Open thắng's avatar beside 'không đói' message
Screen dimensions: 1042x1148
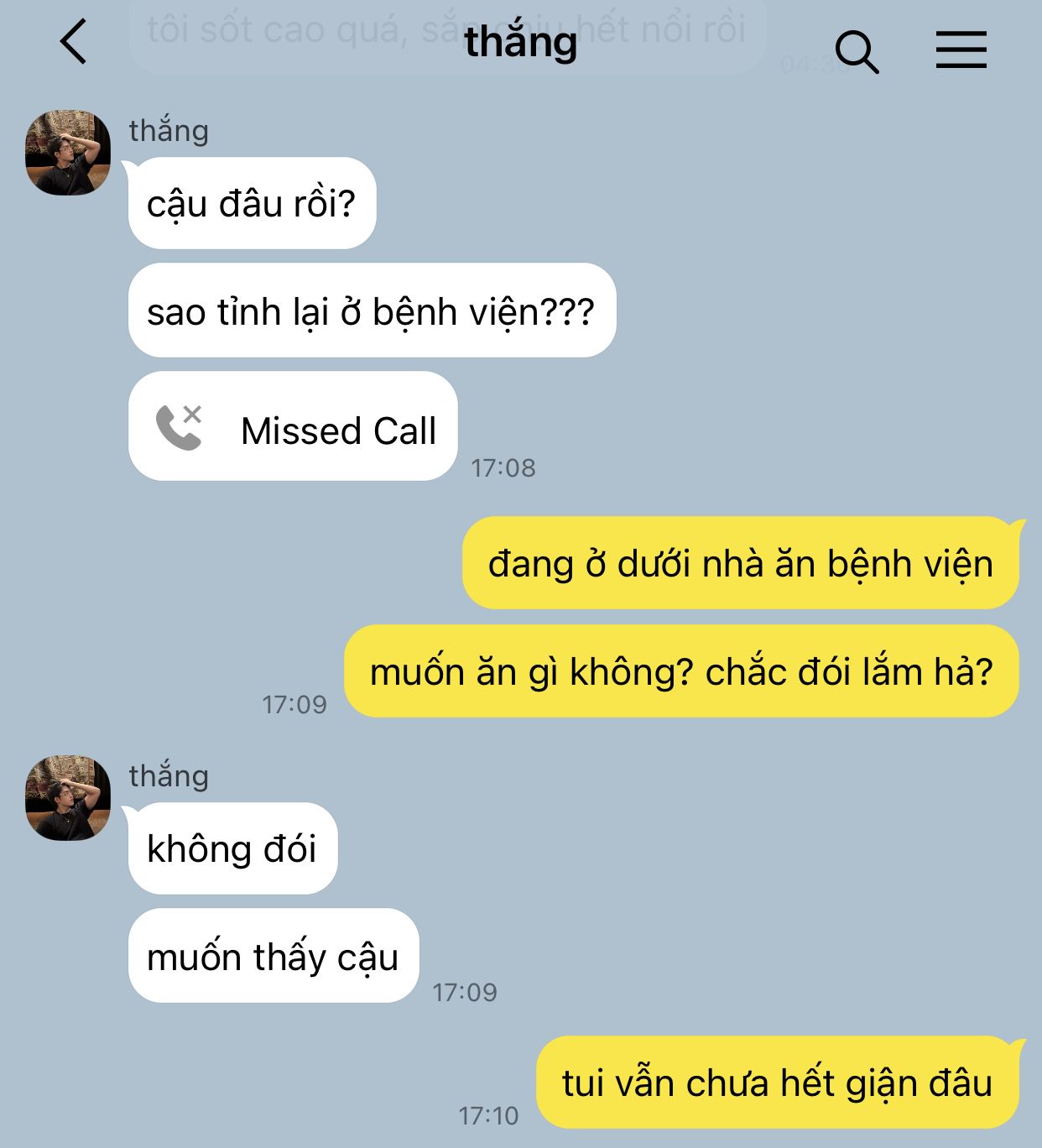click(68, 798)
